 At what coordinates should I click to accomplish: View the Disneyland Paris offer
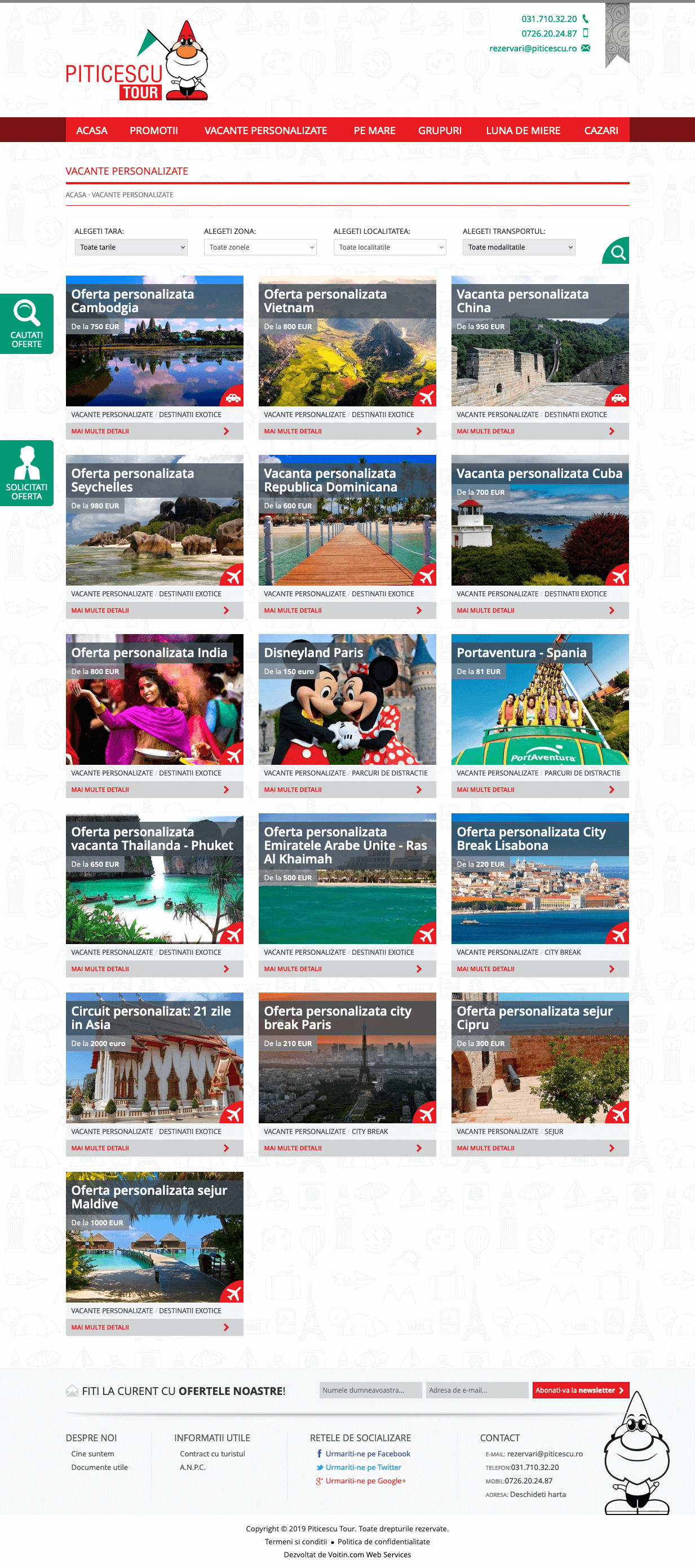347,699
